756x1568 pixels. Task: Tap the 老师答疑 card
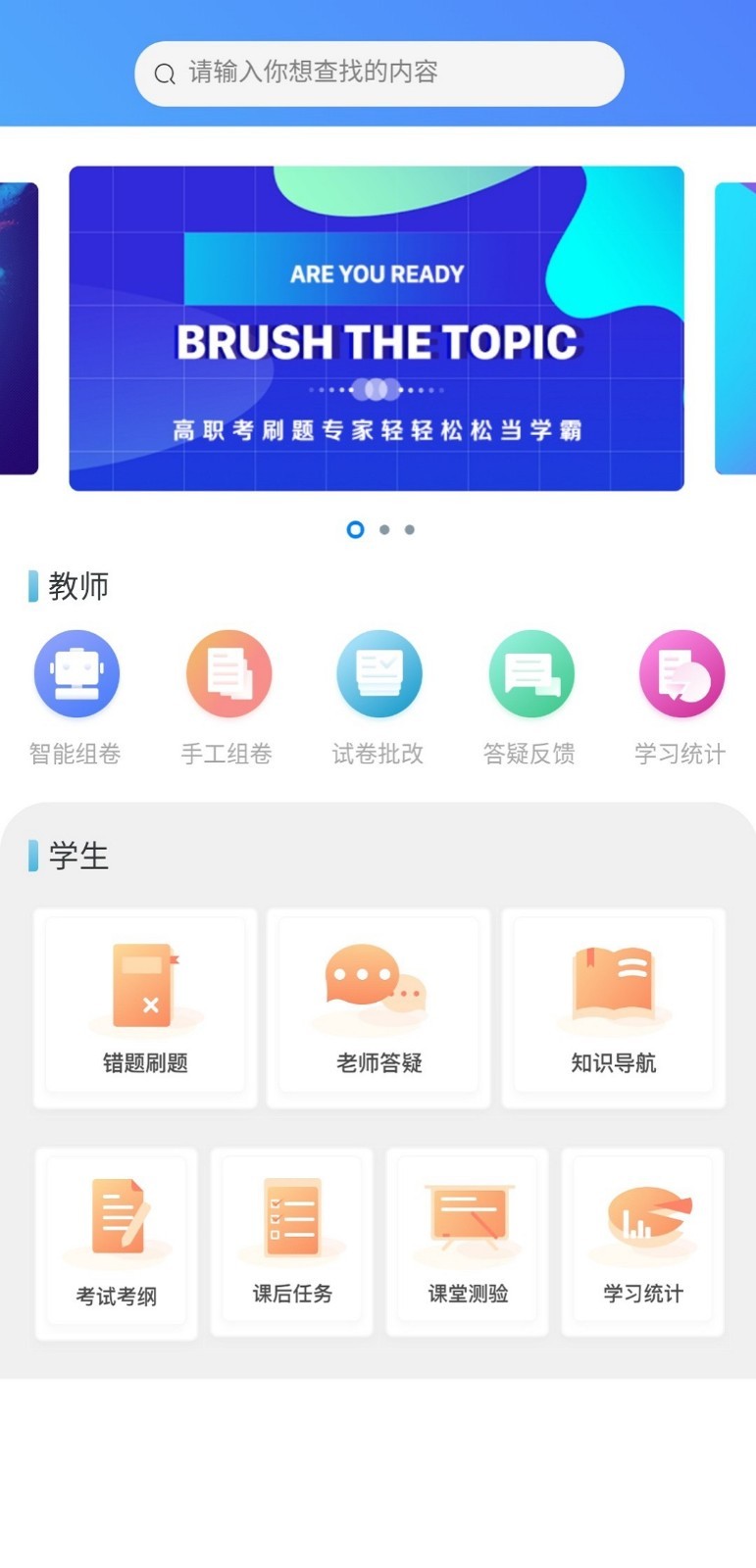[378, 1007]
